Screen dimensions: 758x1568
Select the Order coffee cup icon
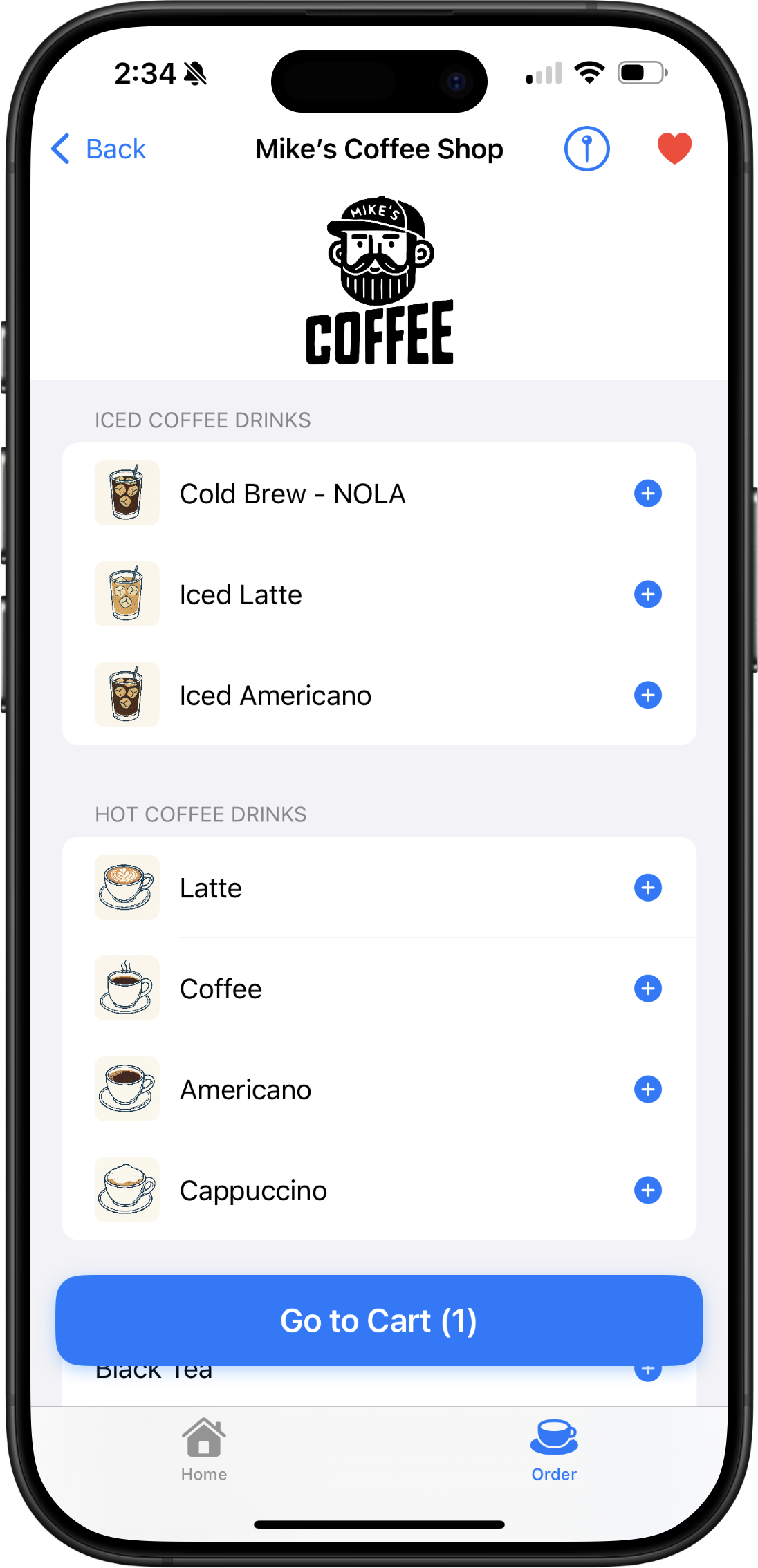click(x=553, y=1435)
